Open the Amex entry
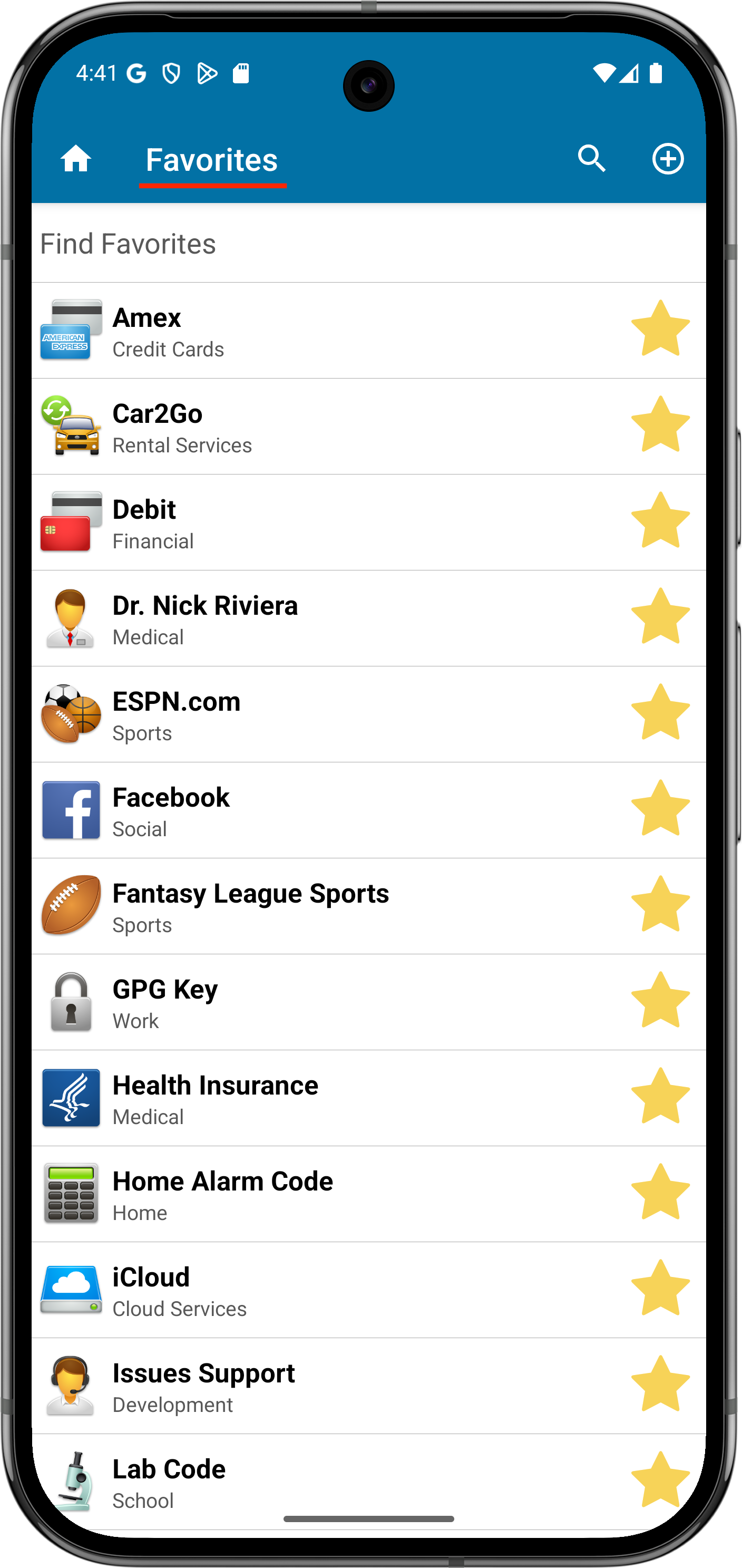Viewport: 742px width, 1568px height. tap(368, 331)
